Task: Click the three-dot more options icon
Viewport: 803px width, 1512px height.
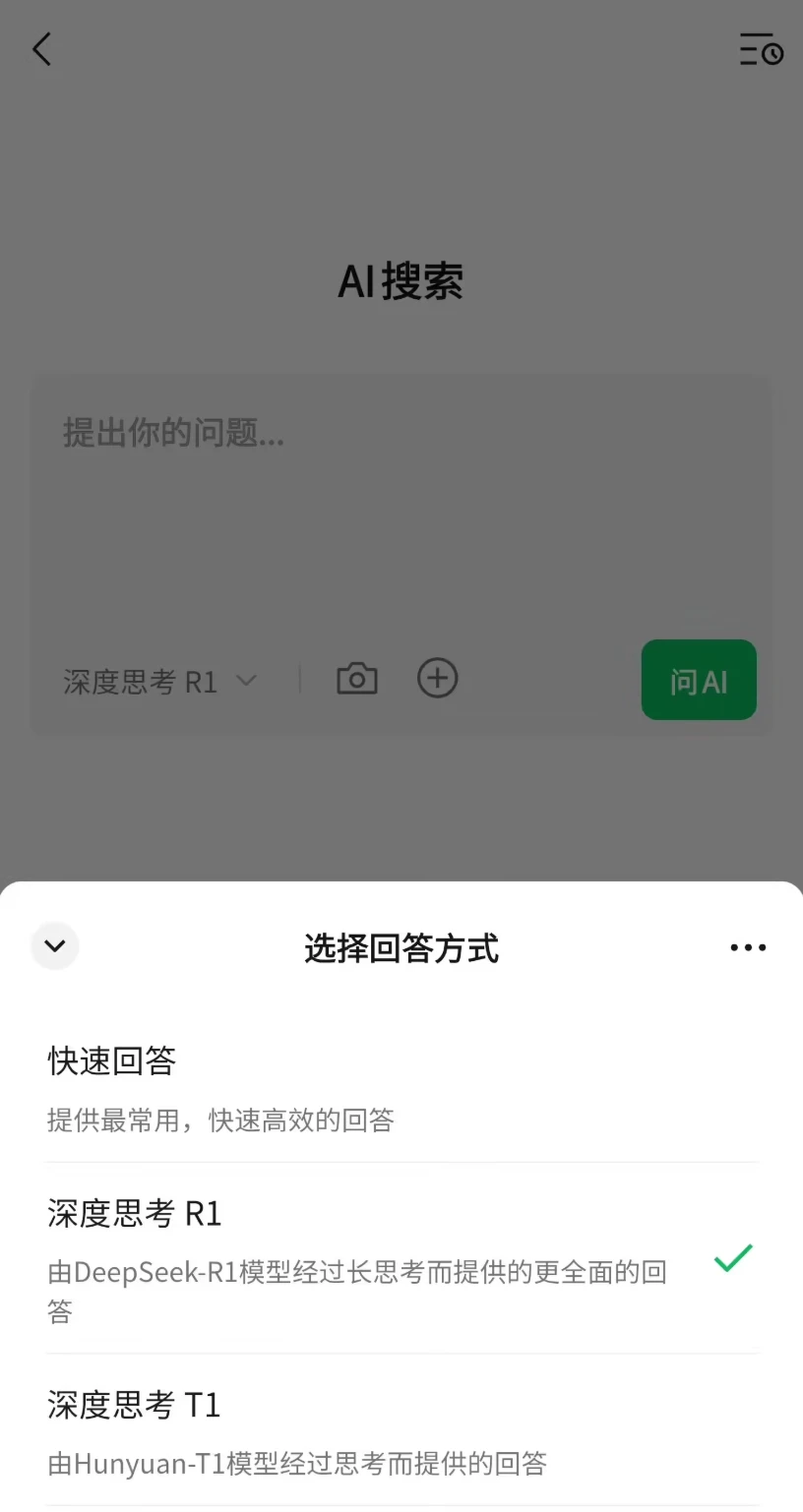Action: 748,946
